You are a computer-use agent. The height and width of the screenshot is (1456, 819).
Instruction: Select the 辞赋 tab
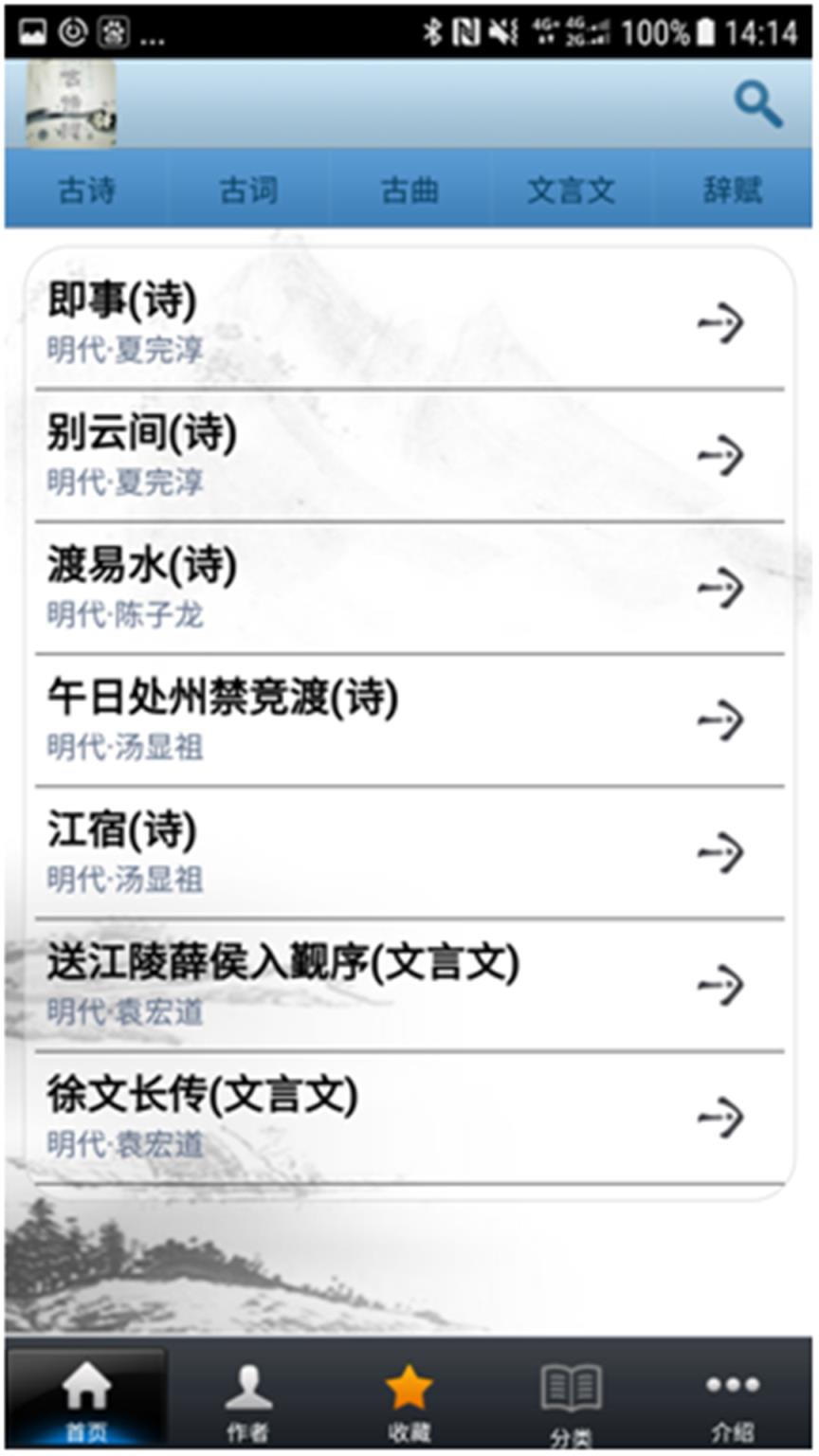[x=733, y=190]
